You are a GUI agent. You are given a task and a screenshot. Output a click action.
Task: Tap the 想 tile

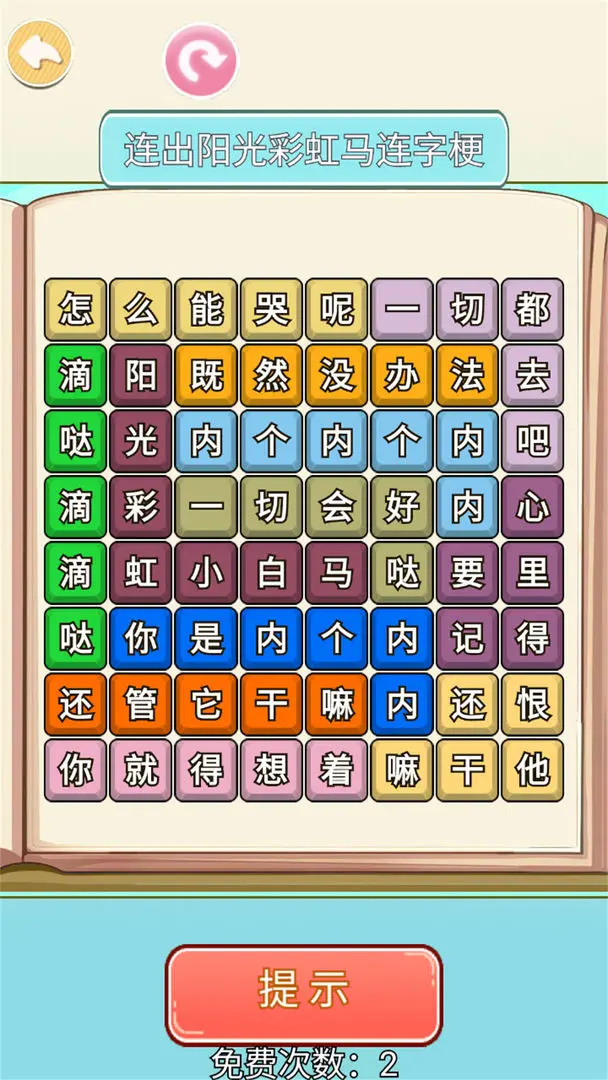tap(272, 770)
